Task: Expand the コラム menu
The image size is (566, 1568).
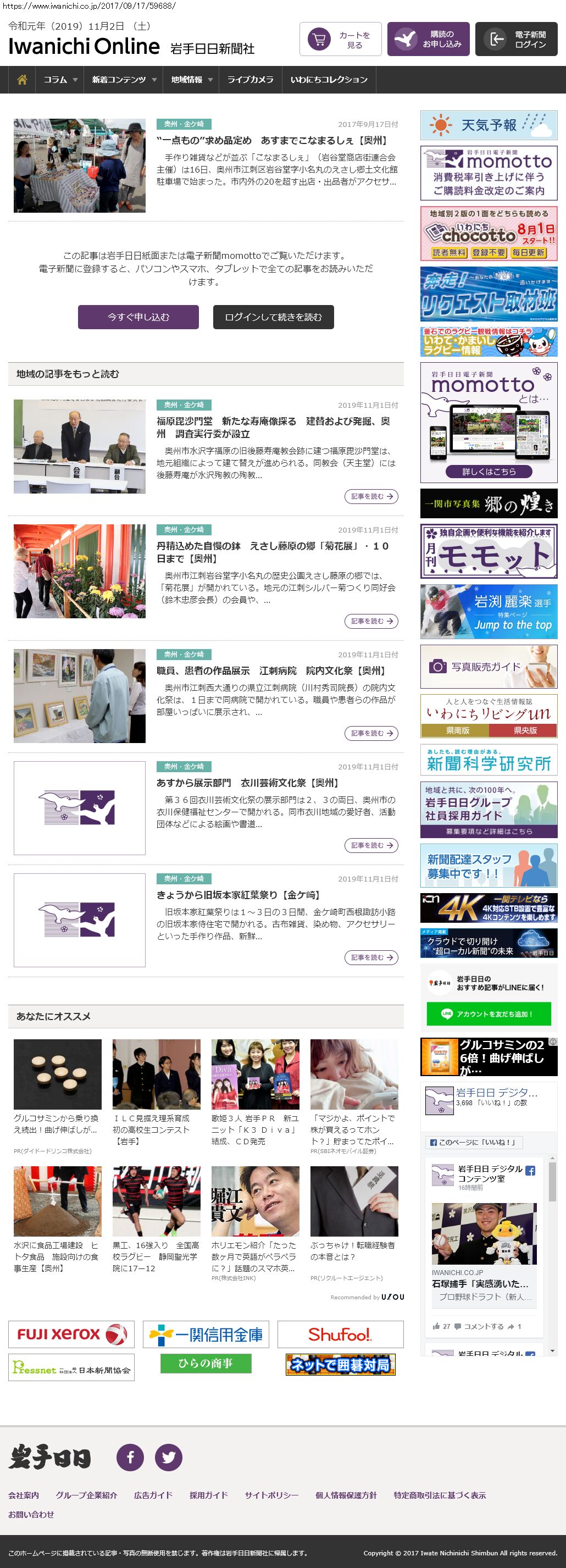Action: [x=60, y=80]
